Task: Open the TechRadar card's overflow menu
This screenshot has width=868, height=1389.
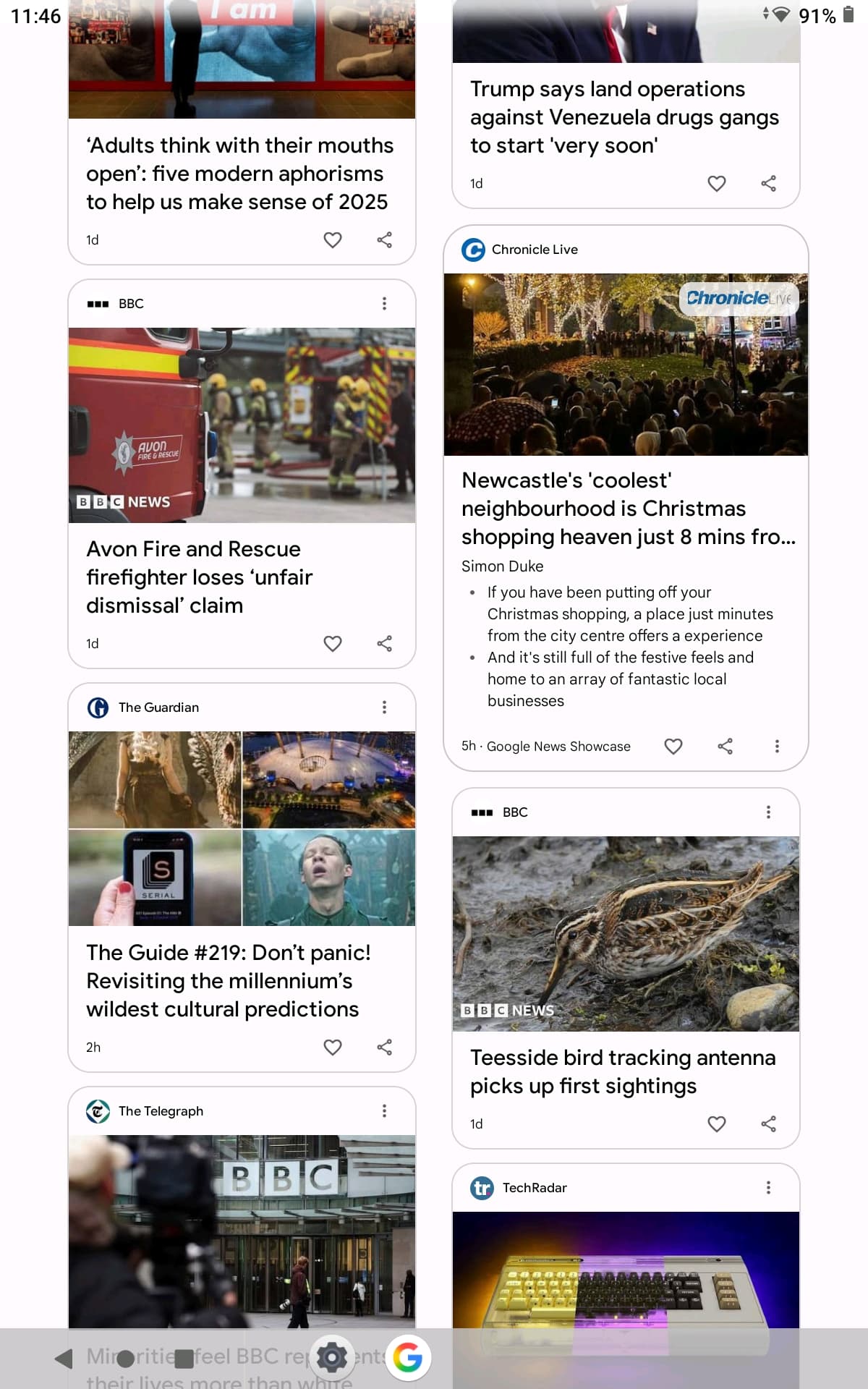Action: tap(768, 1188)
